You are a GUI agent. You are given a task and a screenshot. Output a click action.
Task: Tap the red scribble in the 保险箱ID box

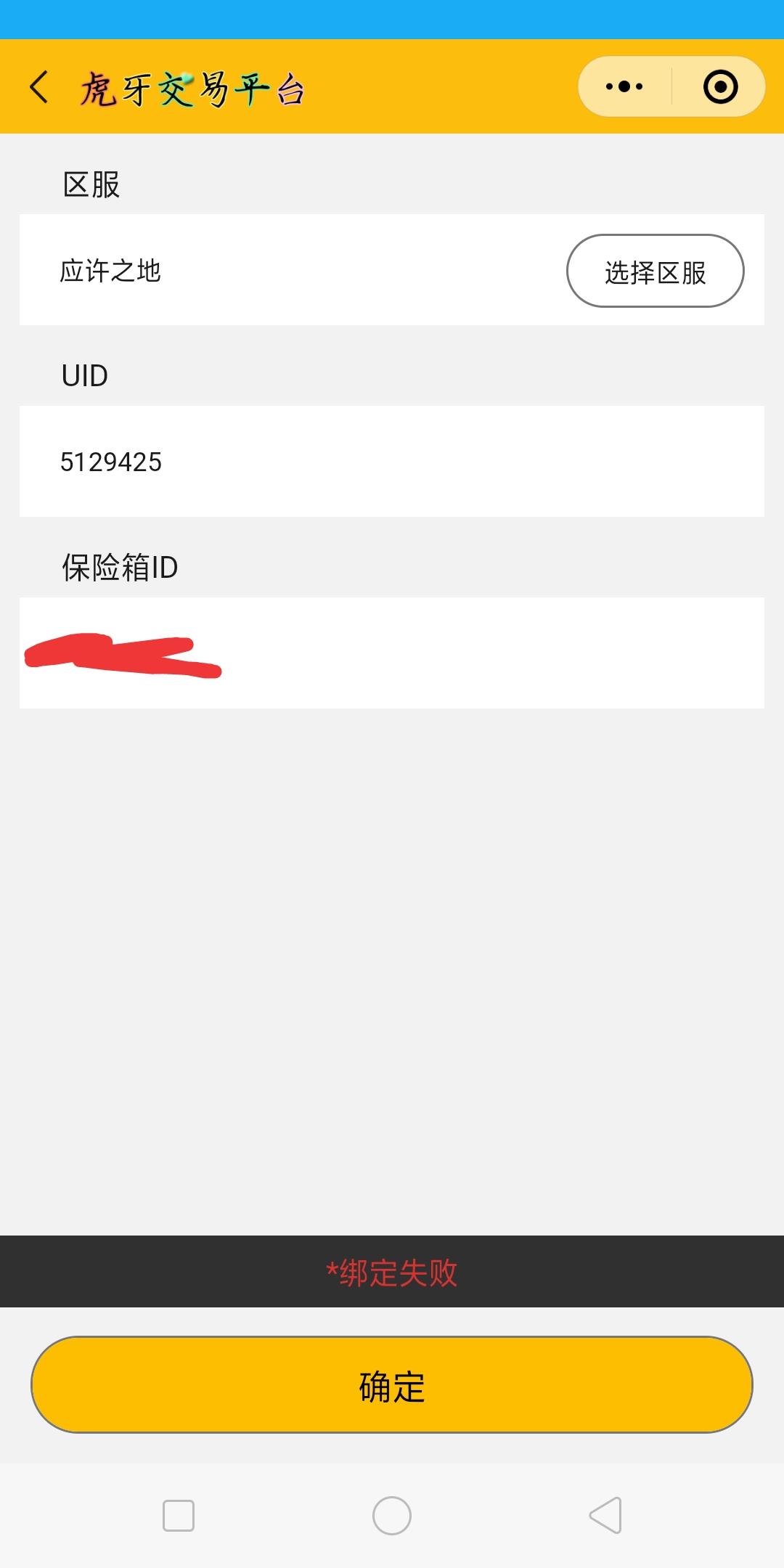coord(123,657)
